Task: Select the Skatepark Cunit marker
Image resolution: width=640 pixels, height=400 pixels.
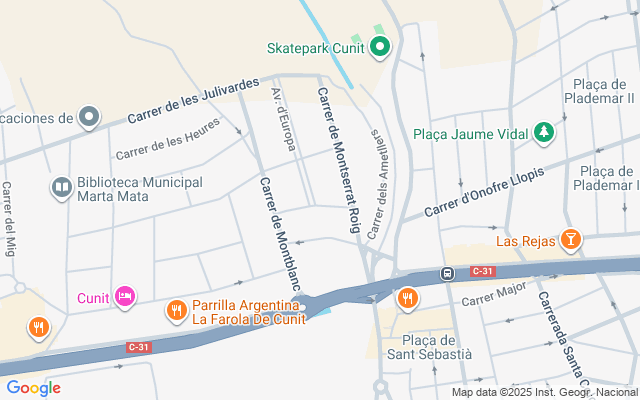Action: (x=380, y=46)
